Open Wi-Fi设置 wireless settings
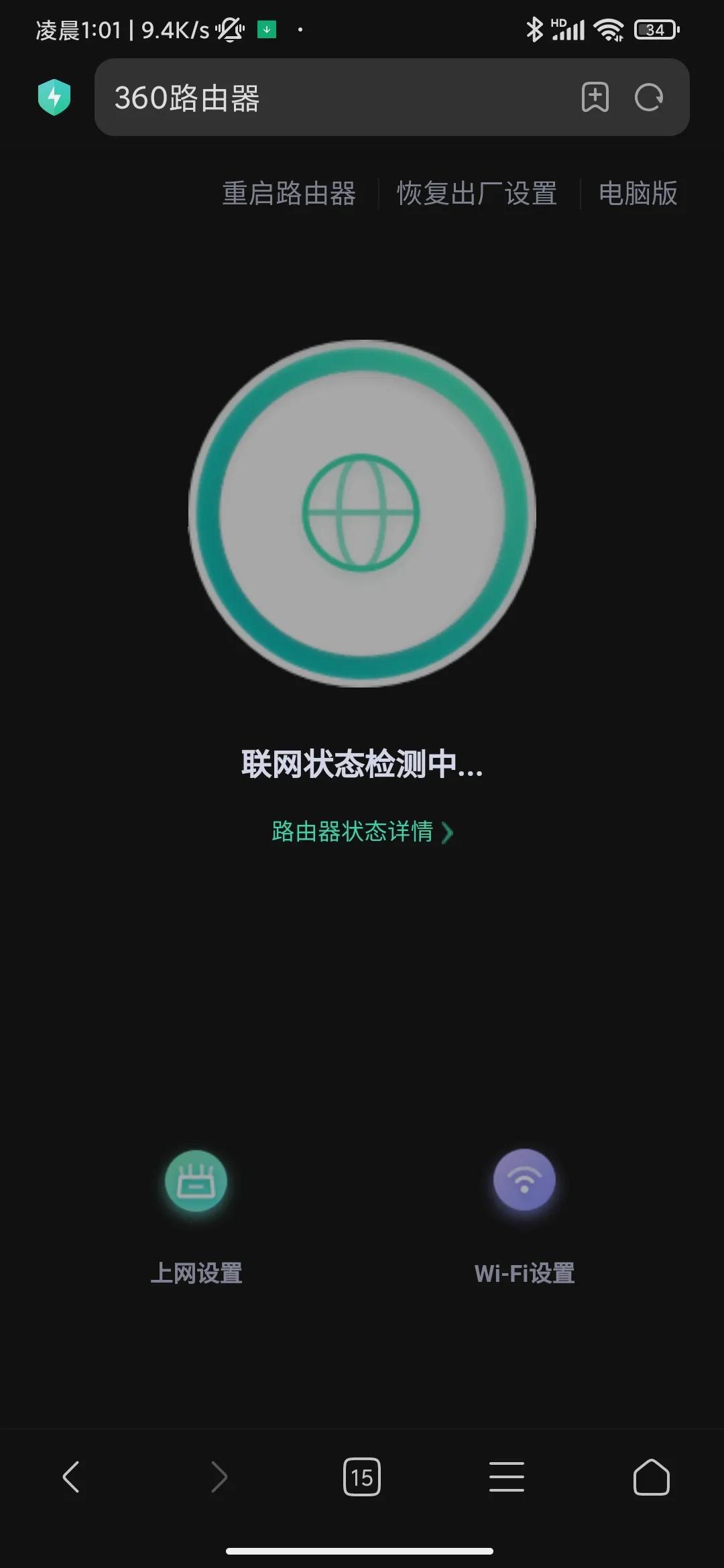This screenshot has width=724, height=1568. coord(524,1206)
